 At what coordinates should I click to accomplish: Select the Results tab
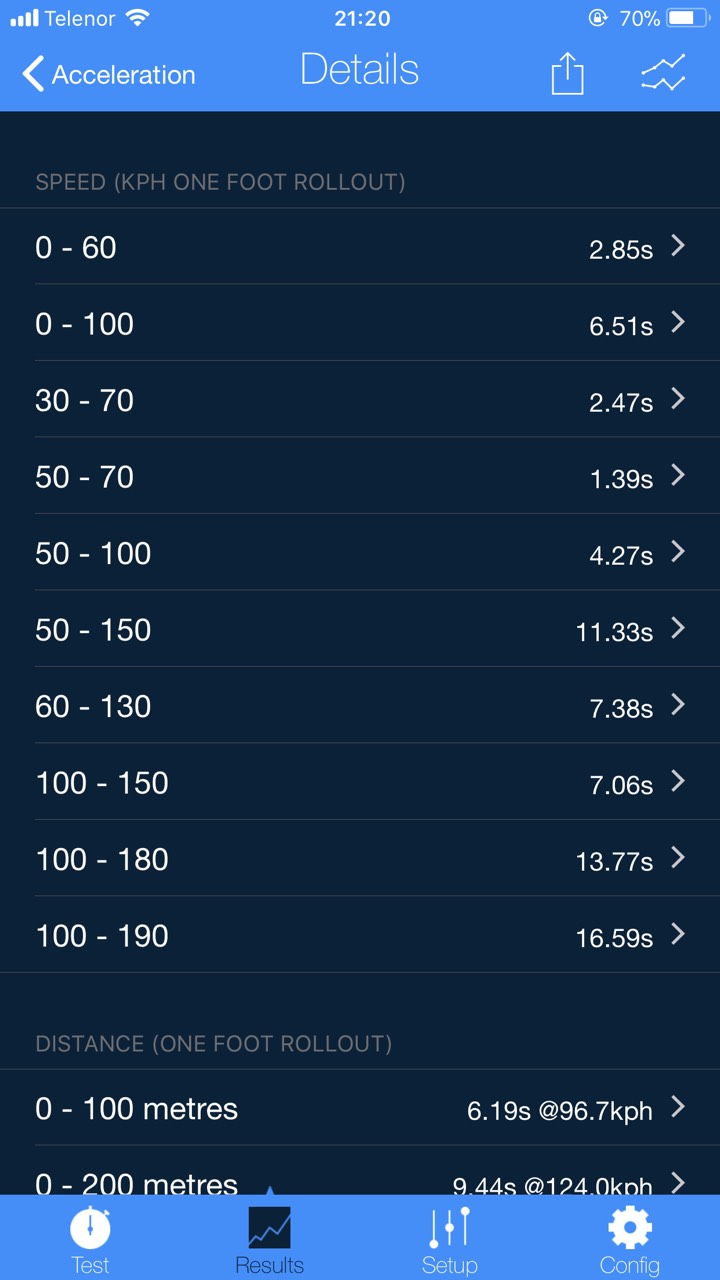pyautogui.click(x=270, y=1238)
